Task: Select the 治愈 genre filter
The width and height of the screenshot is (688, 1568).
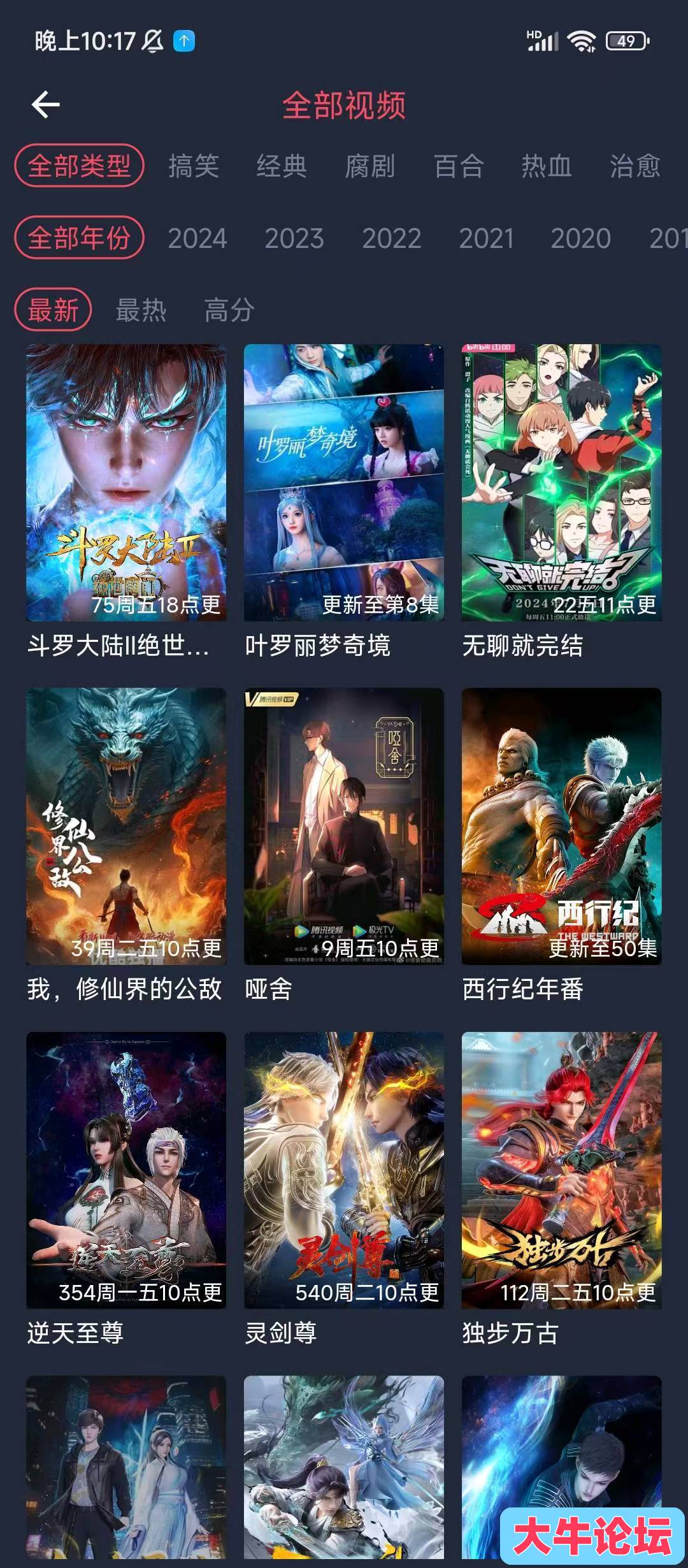Action: tap(634, 166)
